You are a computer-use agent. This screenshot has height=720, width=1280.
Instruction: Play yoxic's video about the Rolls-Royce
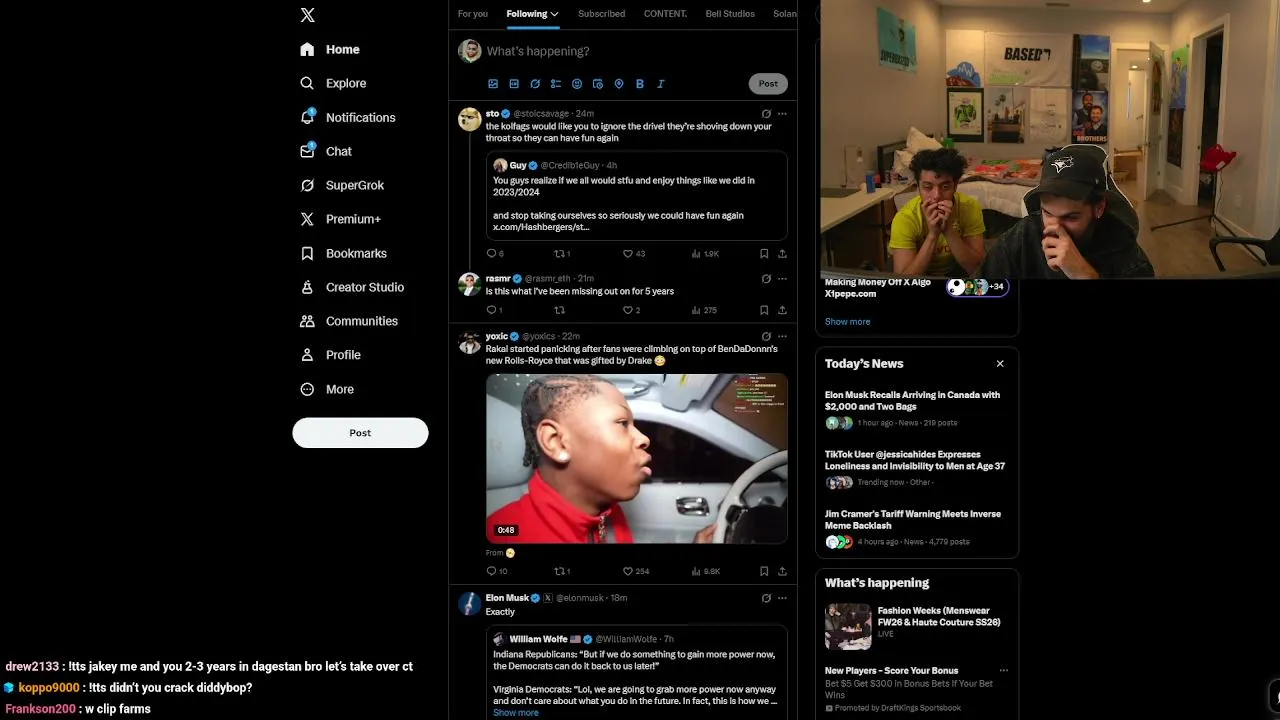pyautogui.click(x=636, y=458)
